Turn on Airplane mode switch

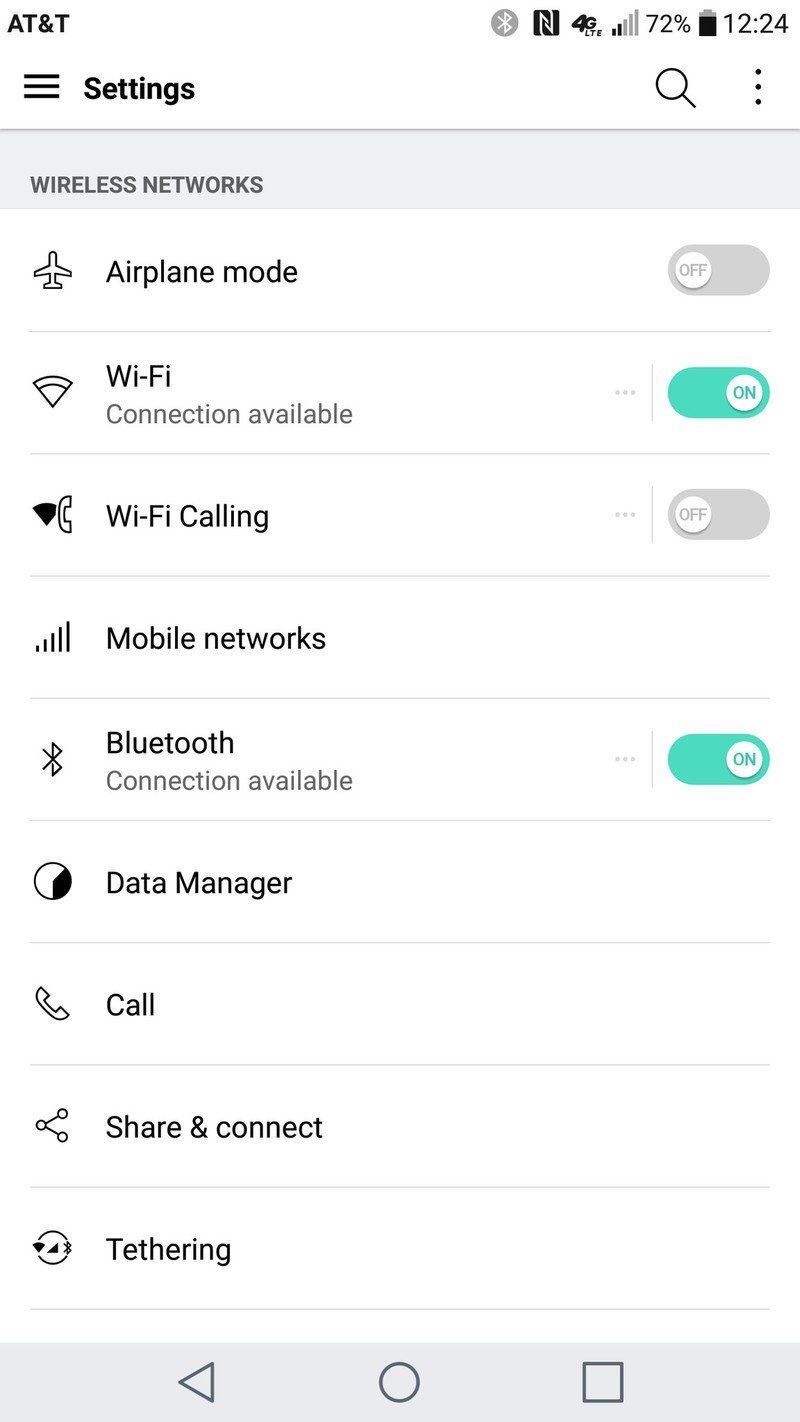click(718, 270)
